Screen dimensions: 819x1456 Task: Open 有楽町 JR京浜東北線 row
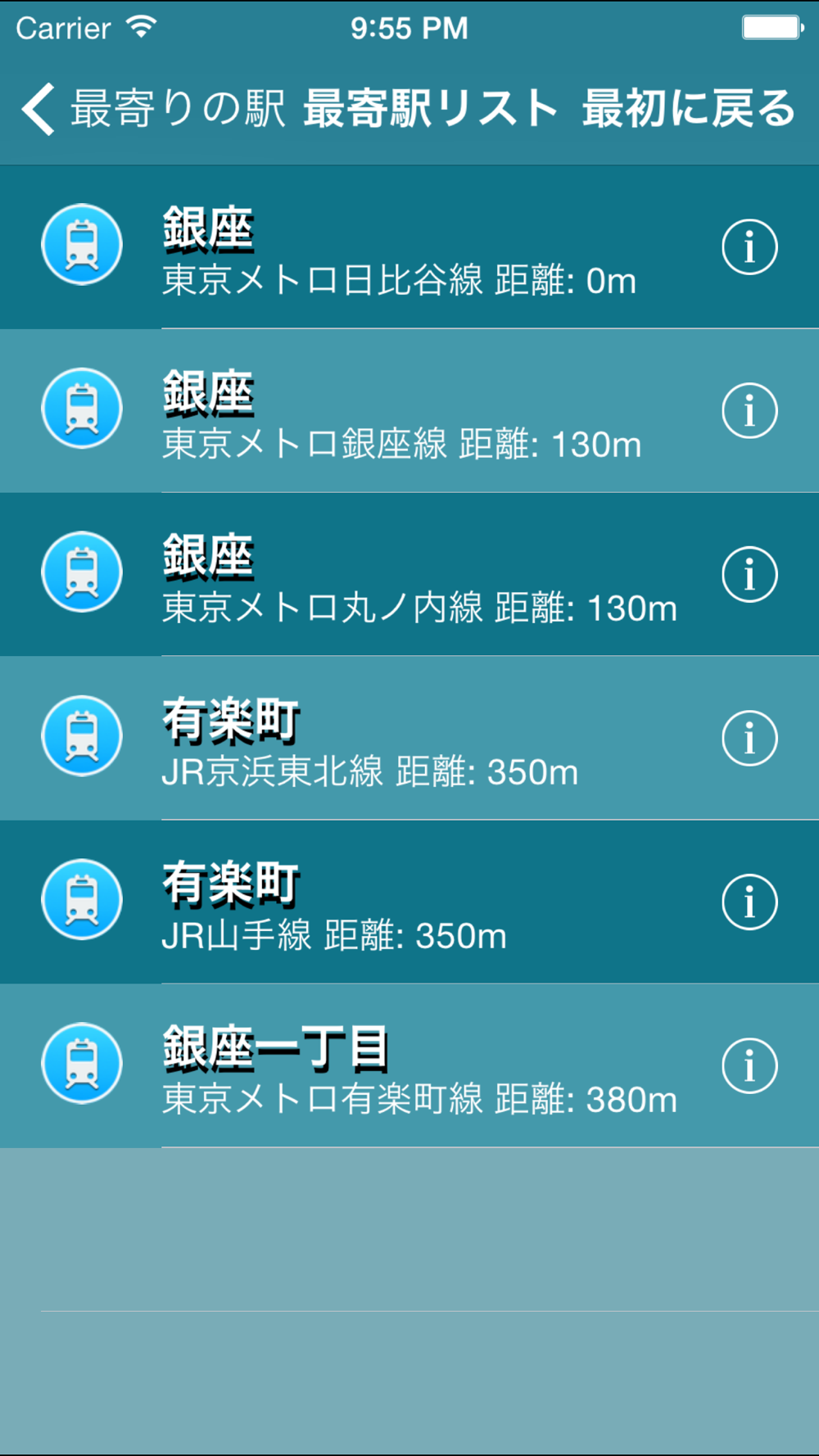point(409,738)
